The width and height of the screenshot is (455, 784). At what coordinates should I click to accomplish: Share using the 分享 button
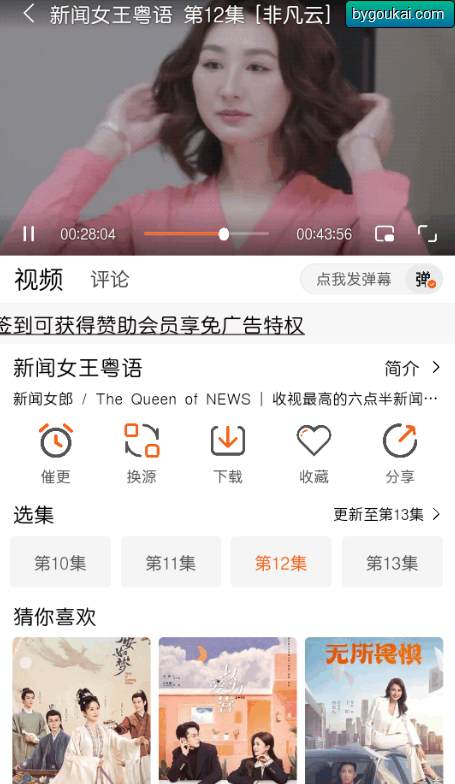(400, 454)
